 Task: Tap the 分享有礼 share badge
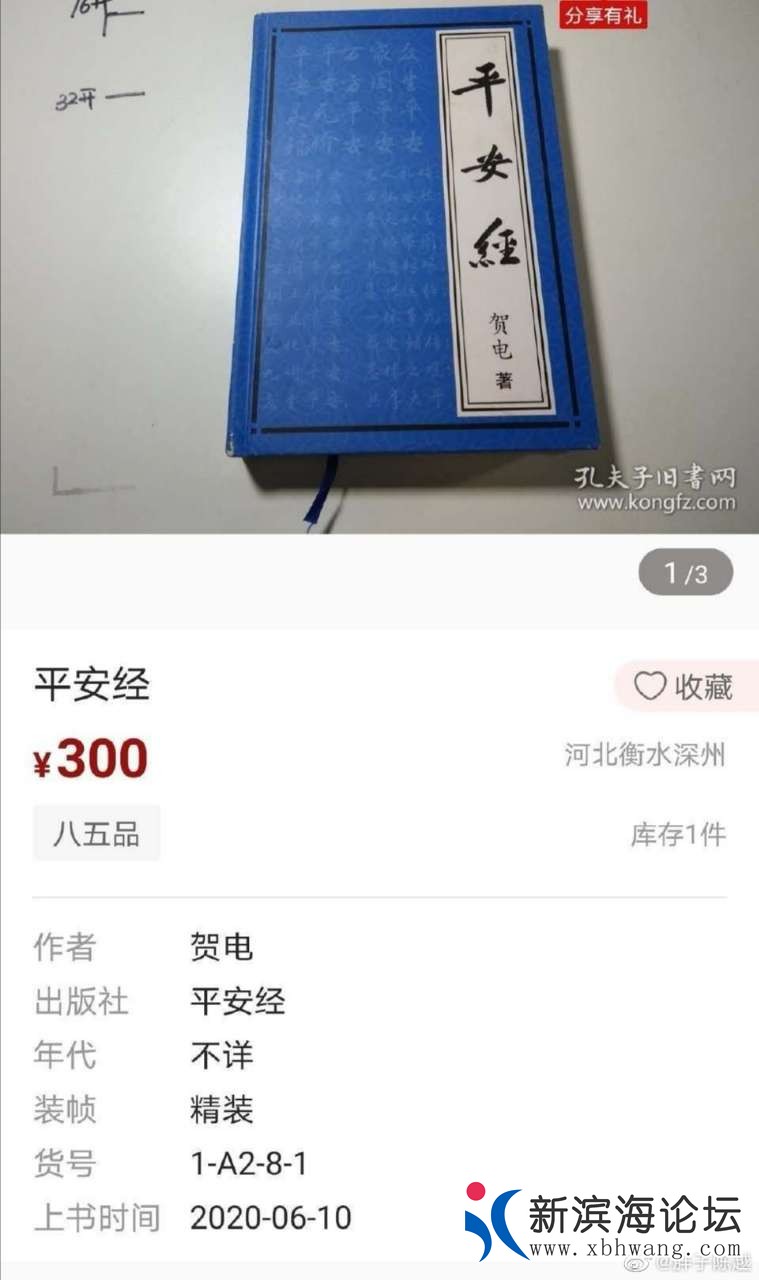[x=603, y=16]
